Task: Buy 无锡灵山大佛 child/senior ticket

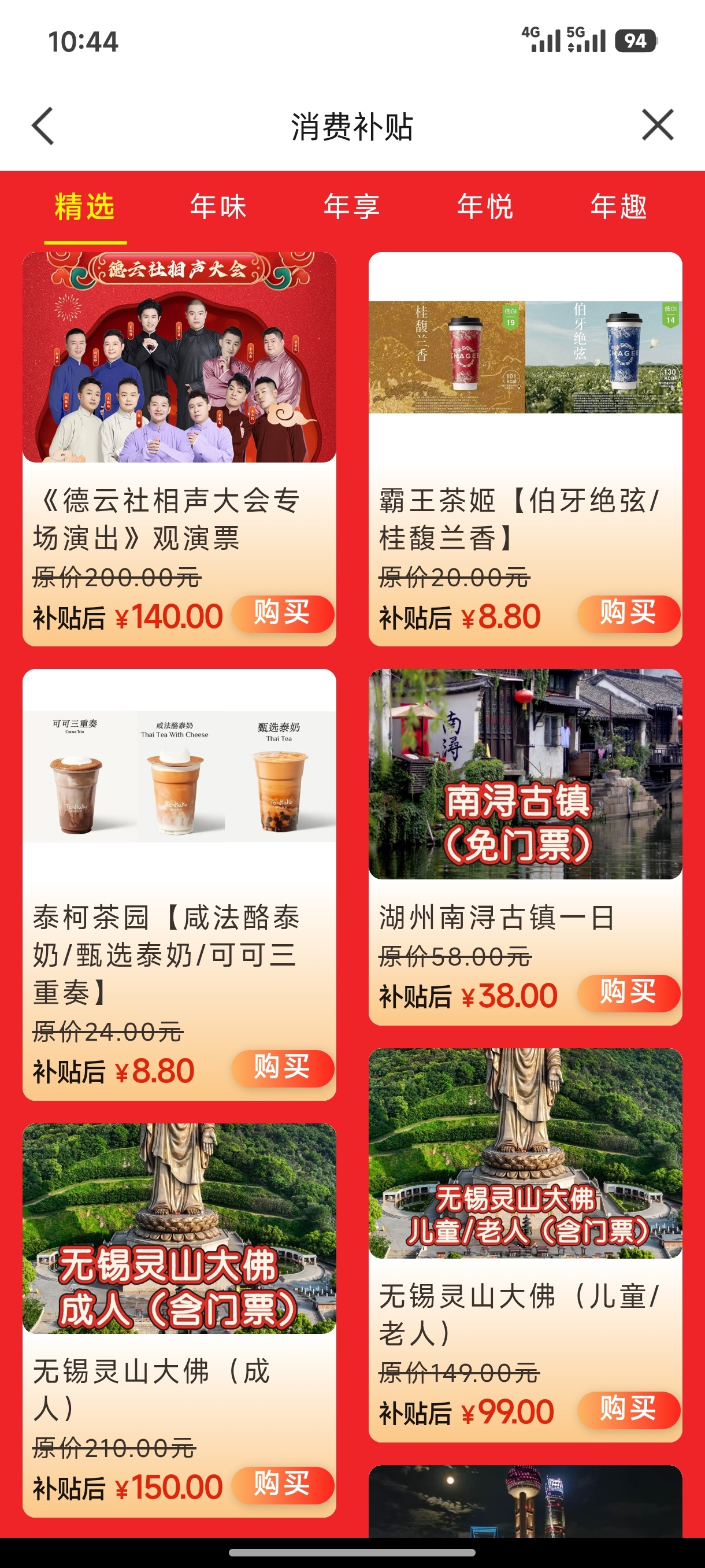Action: 628,1410
